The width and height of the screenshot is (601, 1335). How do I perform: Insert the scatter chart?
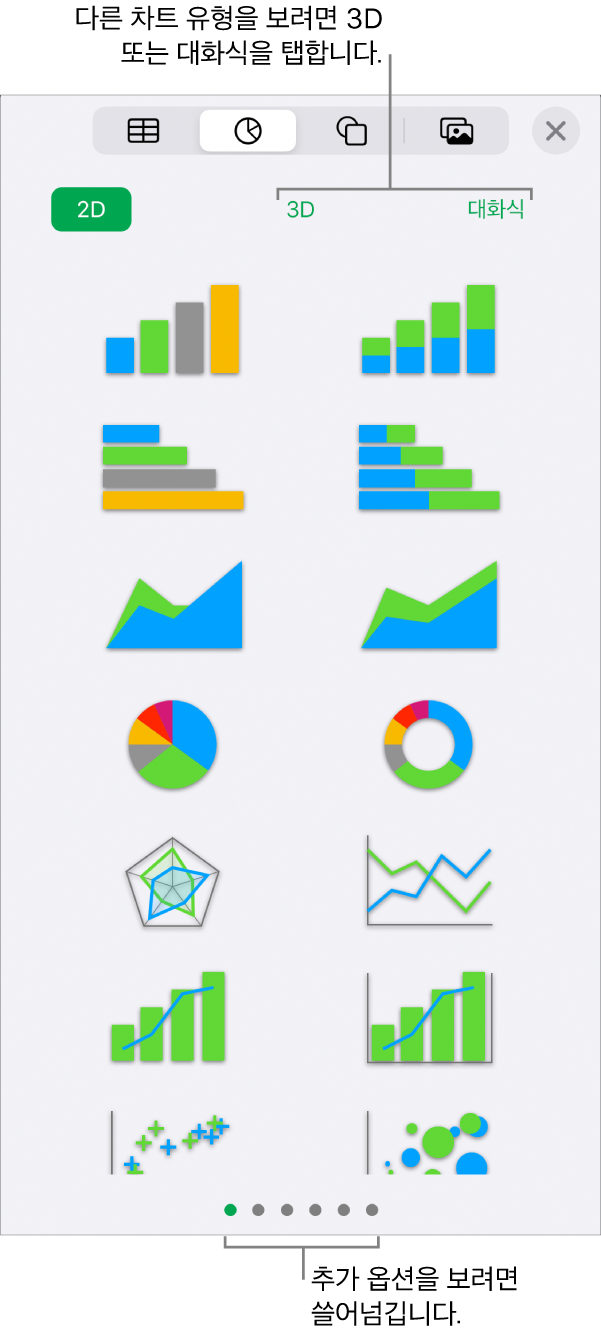click(173, 1142)
